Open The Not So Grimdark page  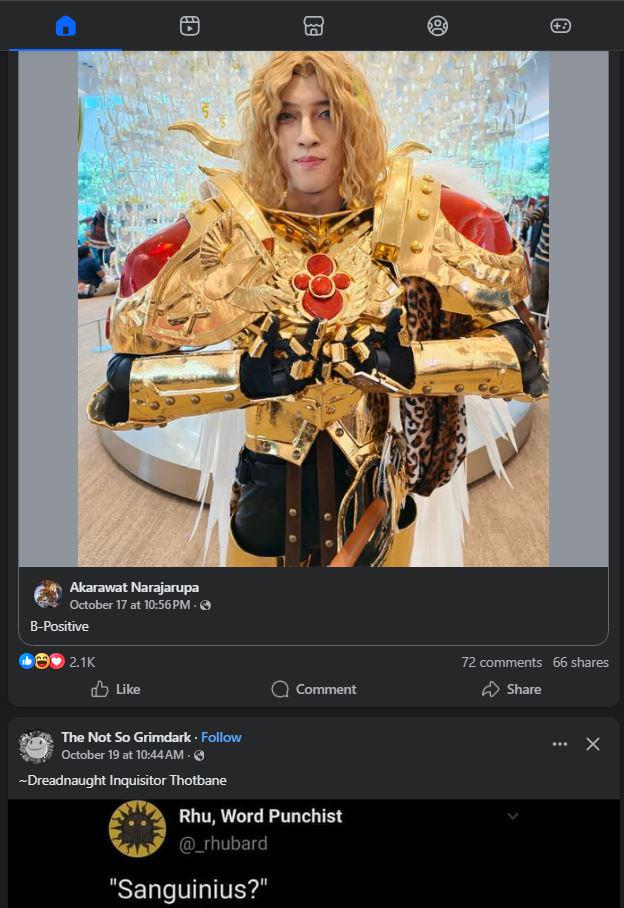click(126, 737)
